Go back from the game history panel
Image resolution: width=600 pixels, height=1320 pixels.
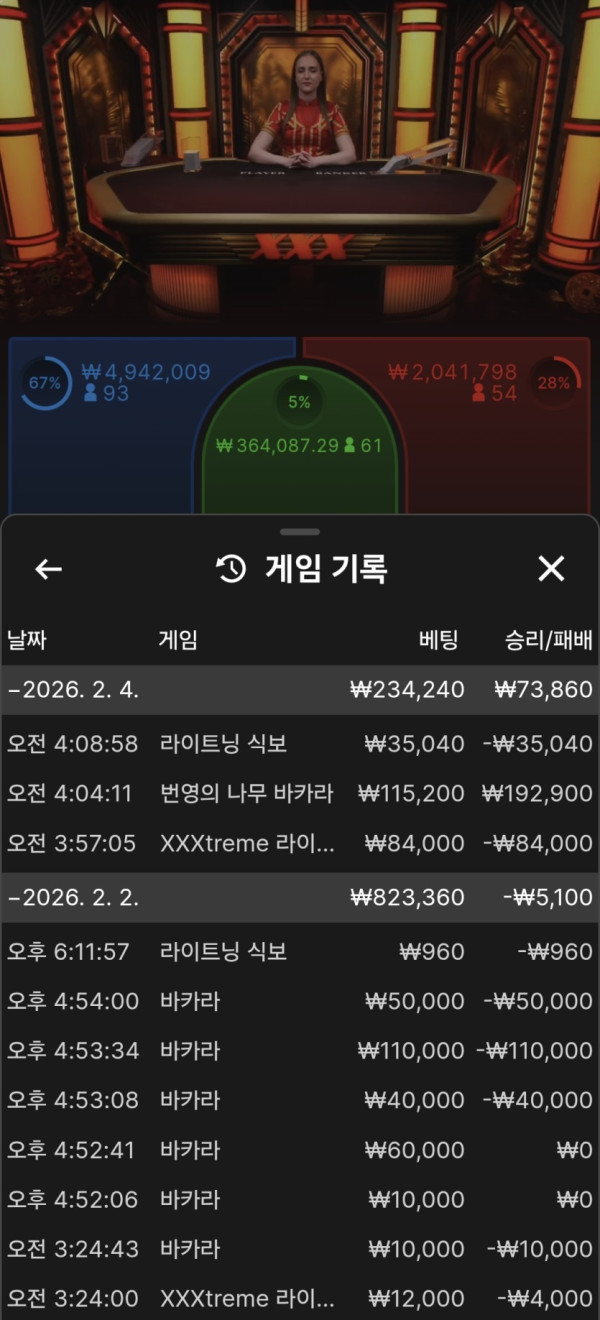(48, 569)
